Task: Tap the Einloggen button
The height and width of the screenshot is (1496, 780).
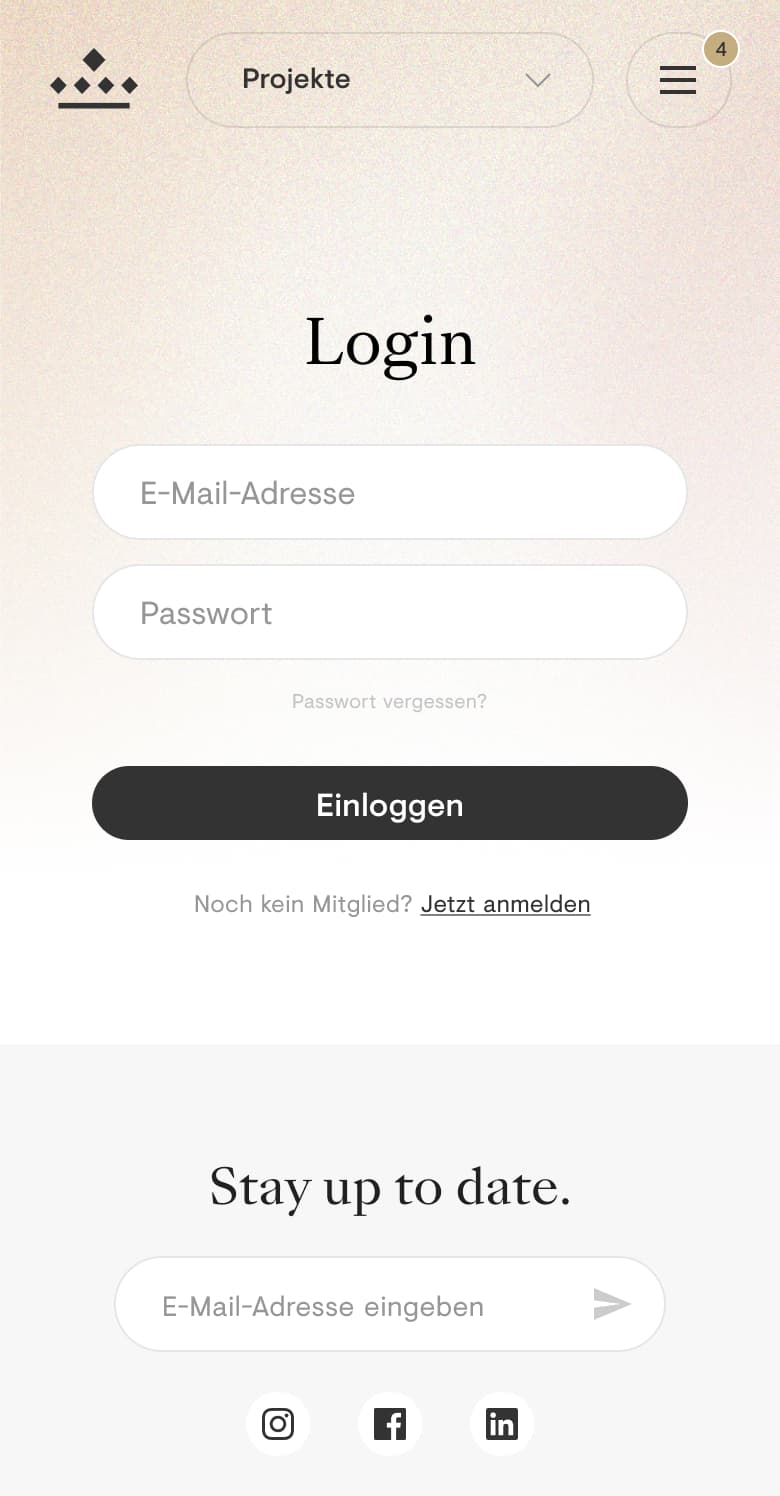Action: (x=390, y=804)
